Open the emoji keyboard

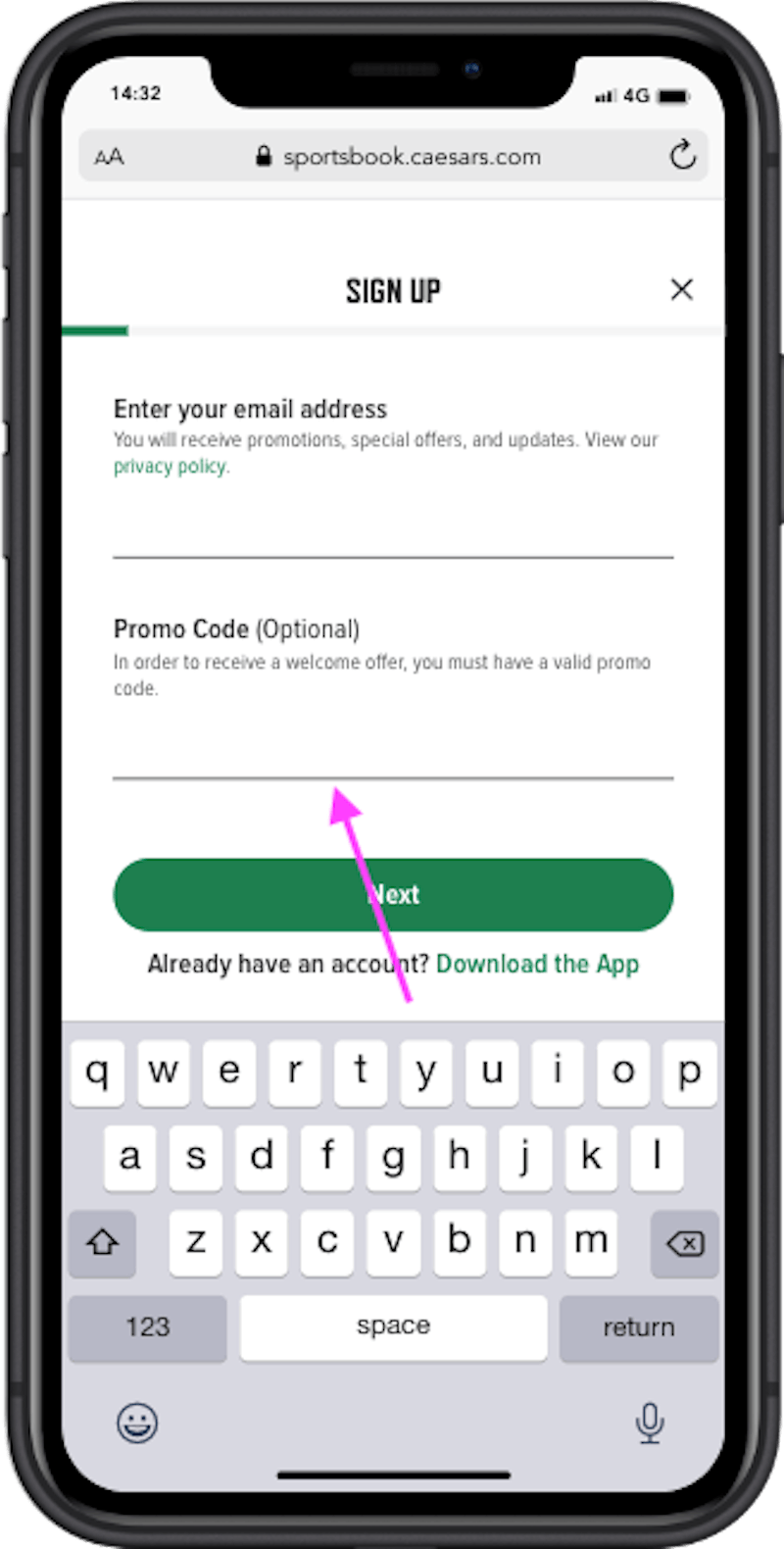tap(137, 1423)
